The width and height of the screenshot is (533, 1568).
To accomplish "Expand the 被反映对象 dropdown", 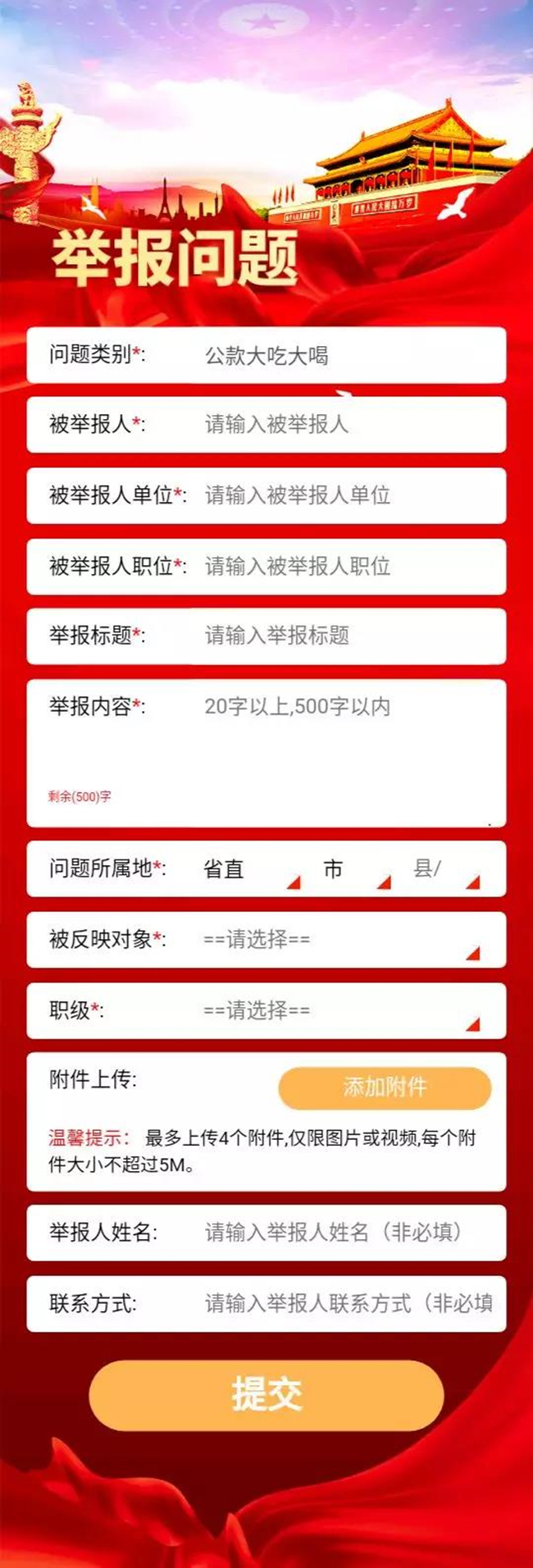I will (x=340, y=940).
